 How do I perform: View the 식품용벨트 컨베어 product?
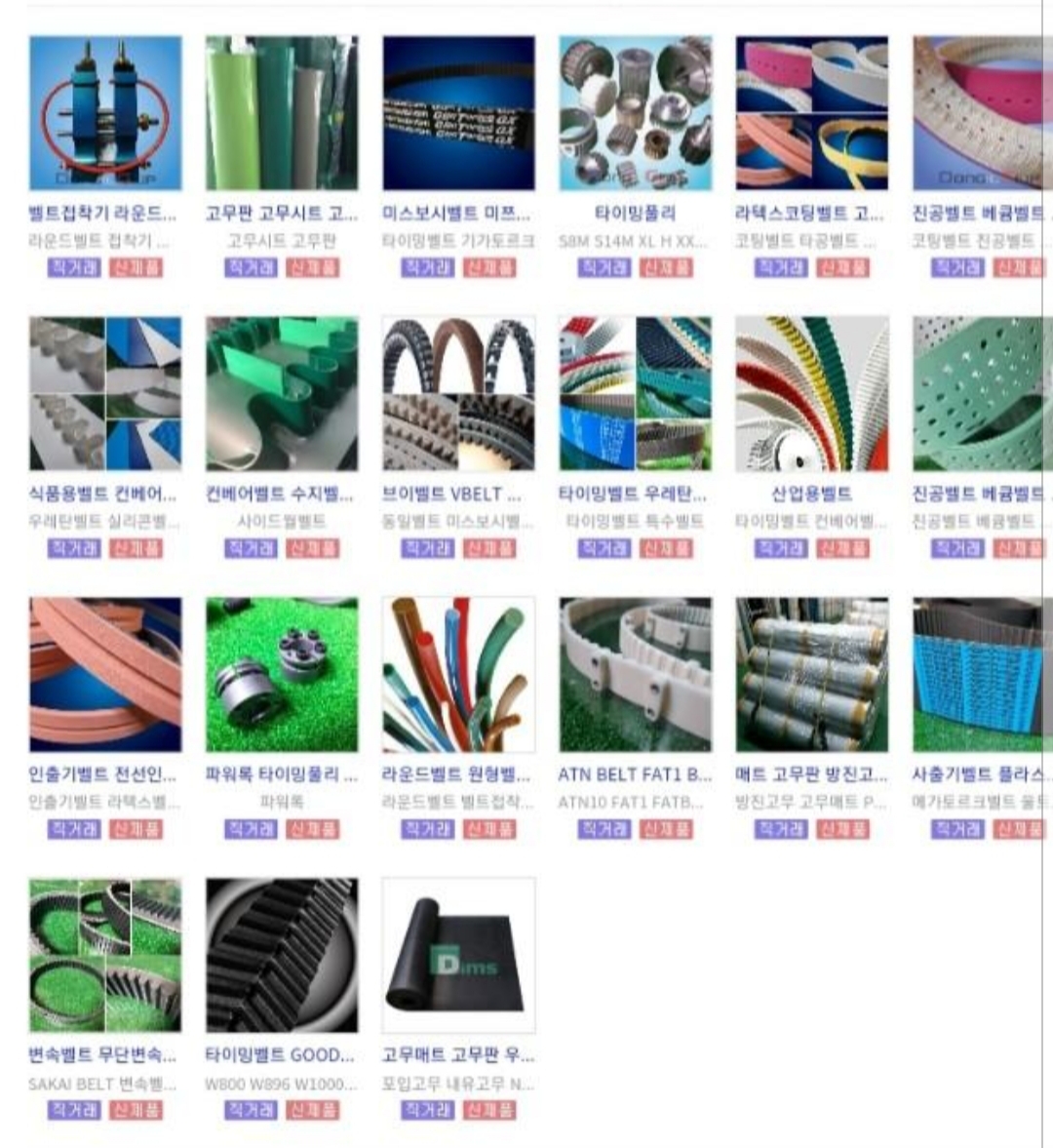pyautogui.click(x=105, y=393)
